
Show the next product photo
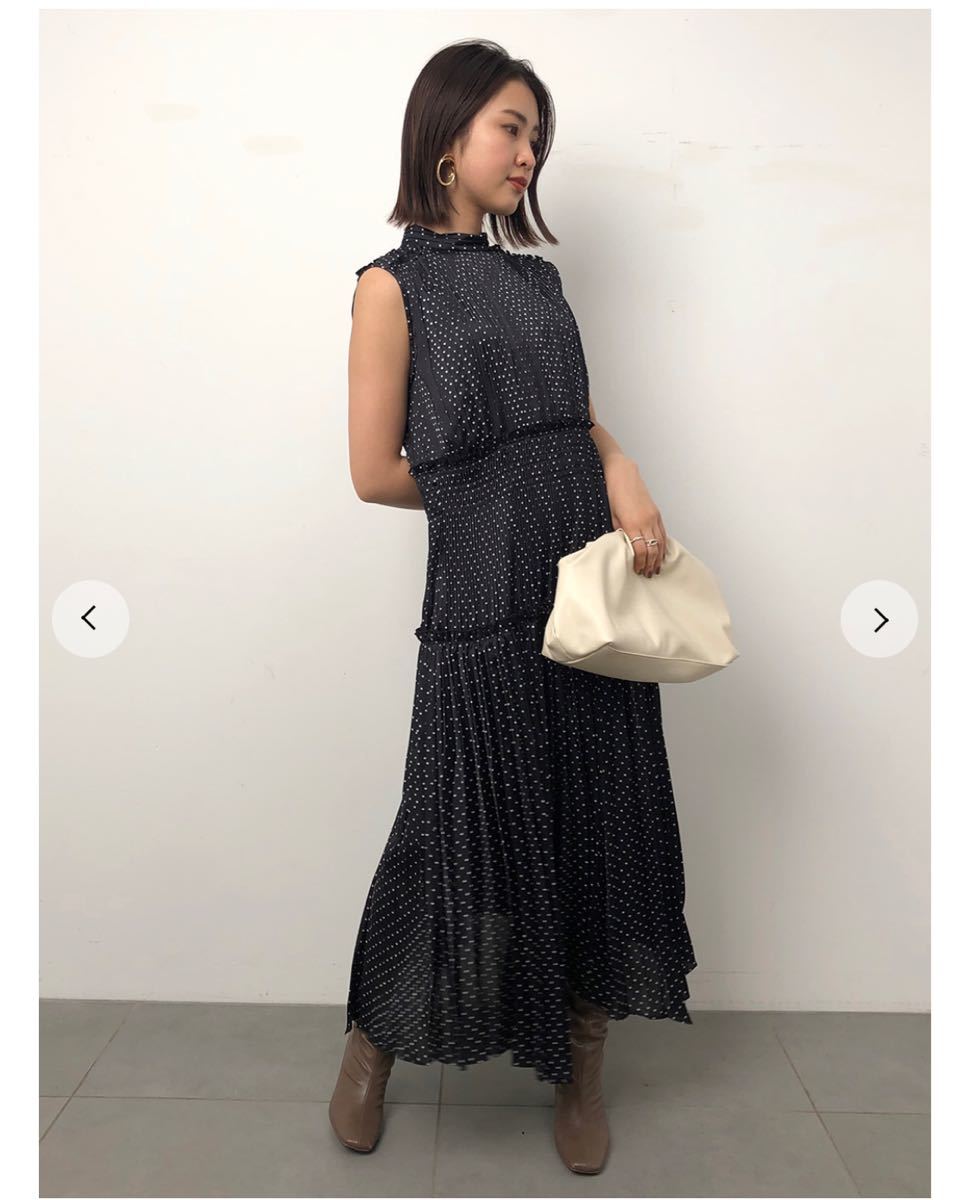879,619
